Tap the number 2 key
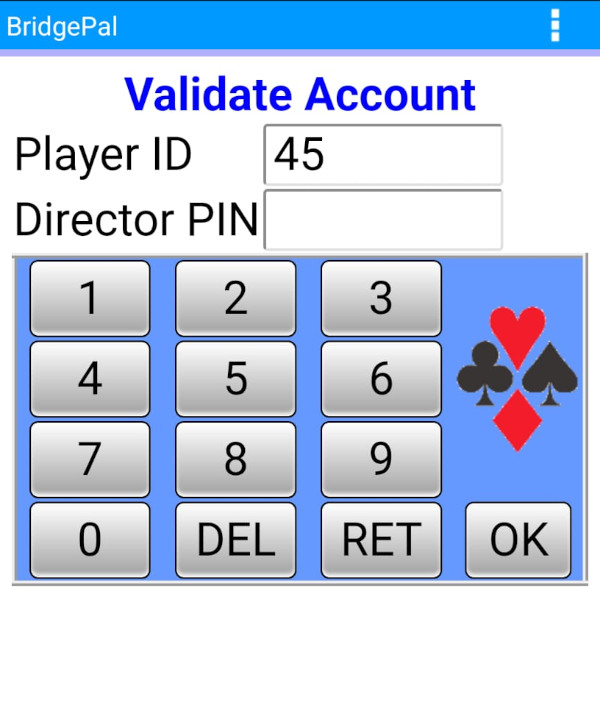 (x=236, y=298)
